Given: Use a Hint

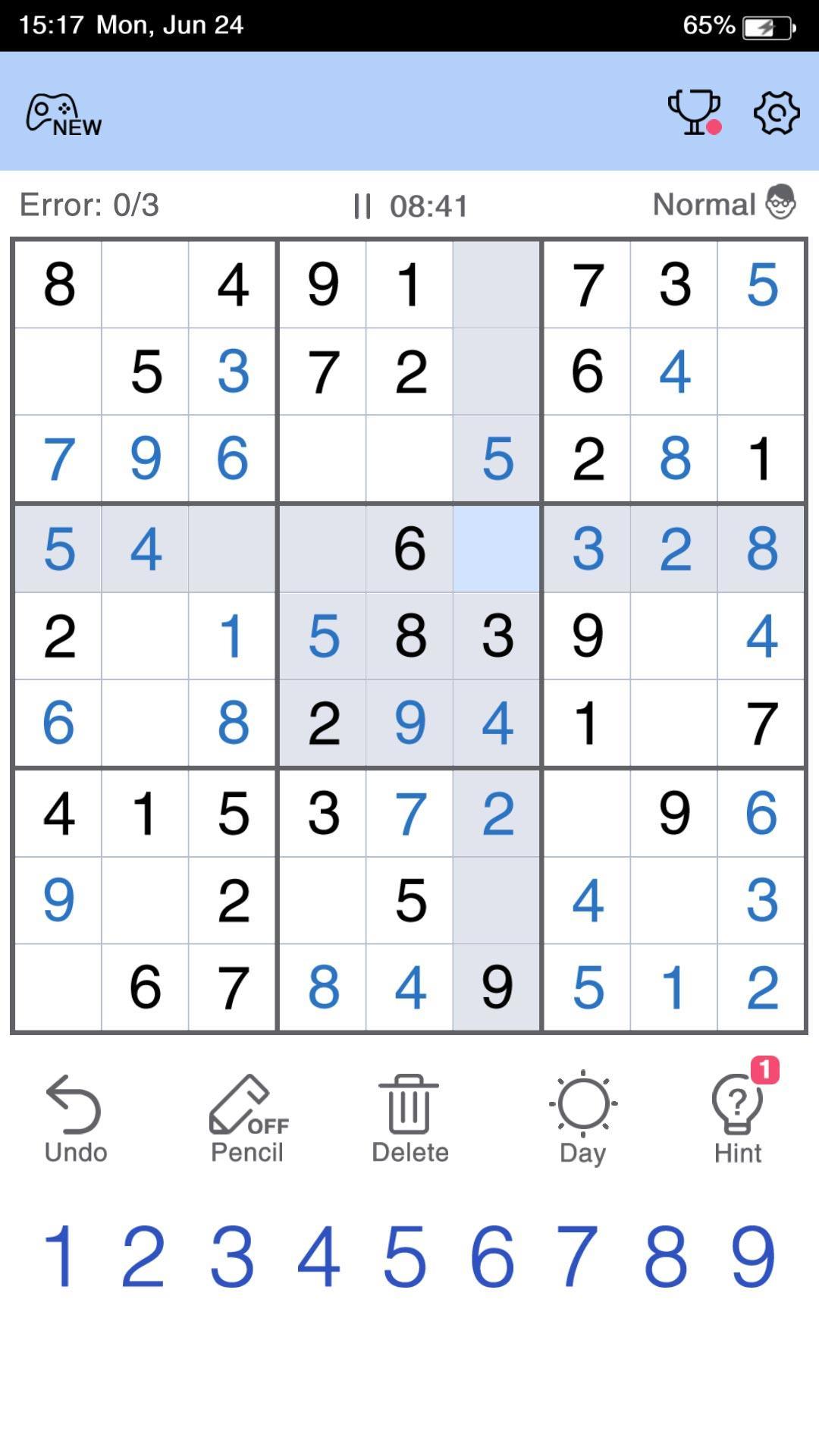Looking at the screenshot, I should click(x=738, y=1119).
